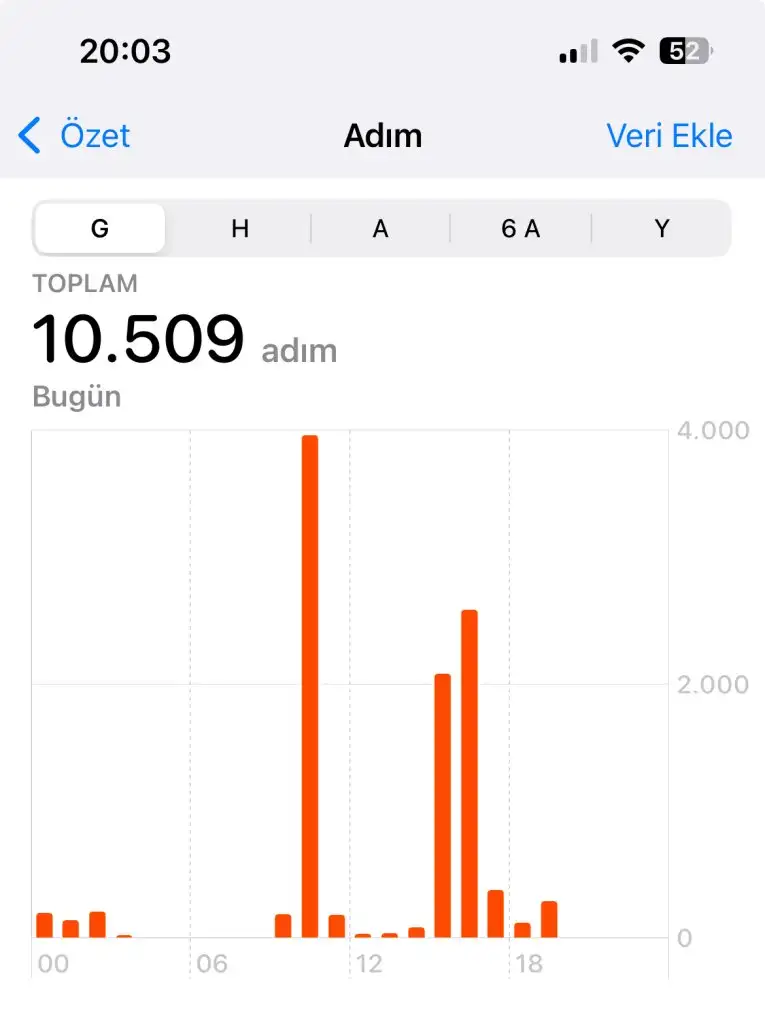Switch to the H weekly view
This screenshot has width=765, height=1024.
click(240, 229)
